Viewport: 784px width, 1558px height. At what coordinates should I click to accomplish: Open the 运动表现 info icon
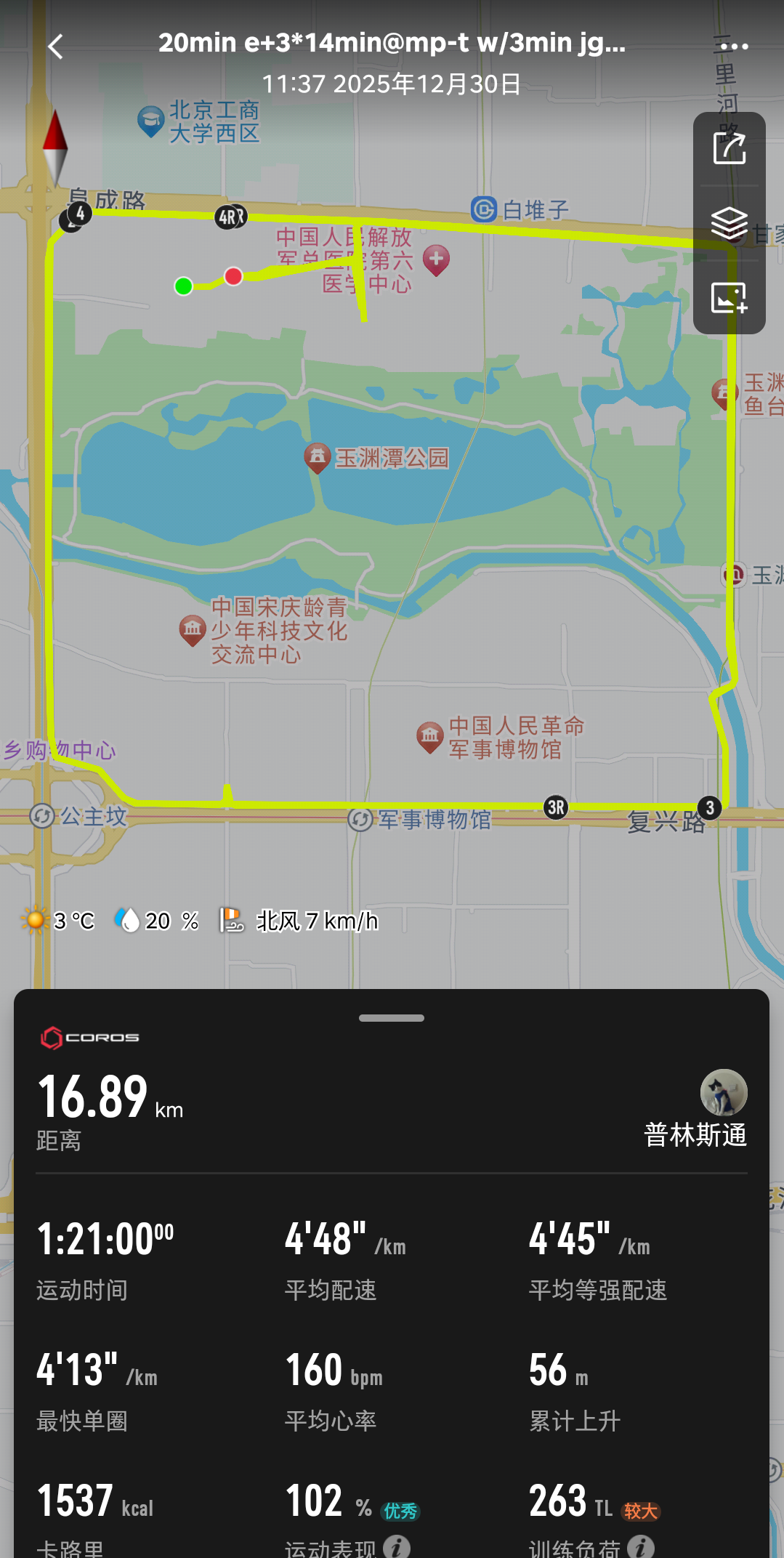(x=397, y=1547)
